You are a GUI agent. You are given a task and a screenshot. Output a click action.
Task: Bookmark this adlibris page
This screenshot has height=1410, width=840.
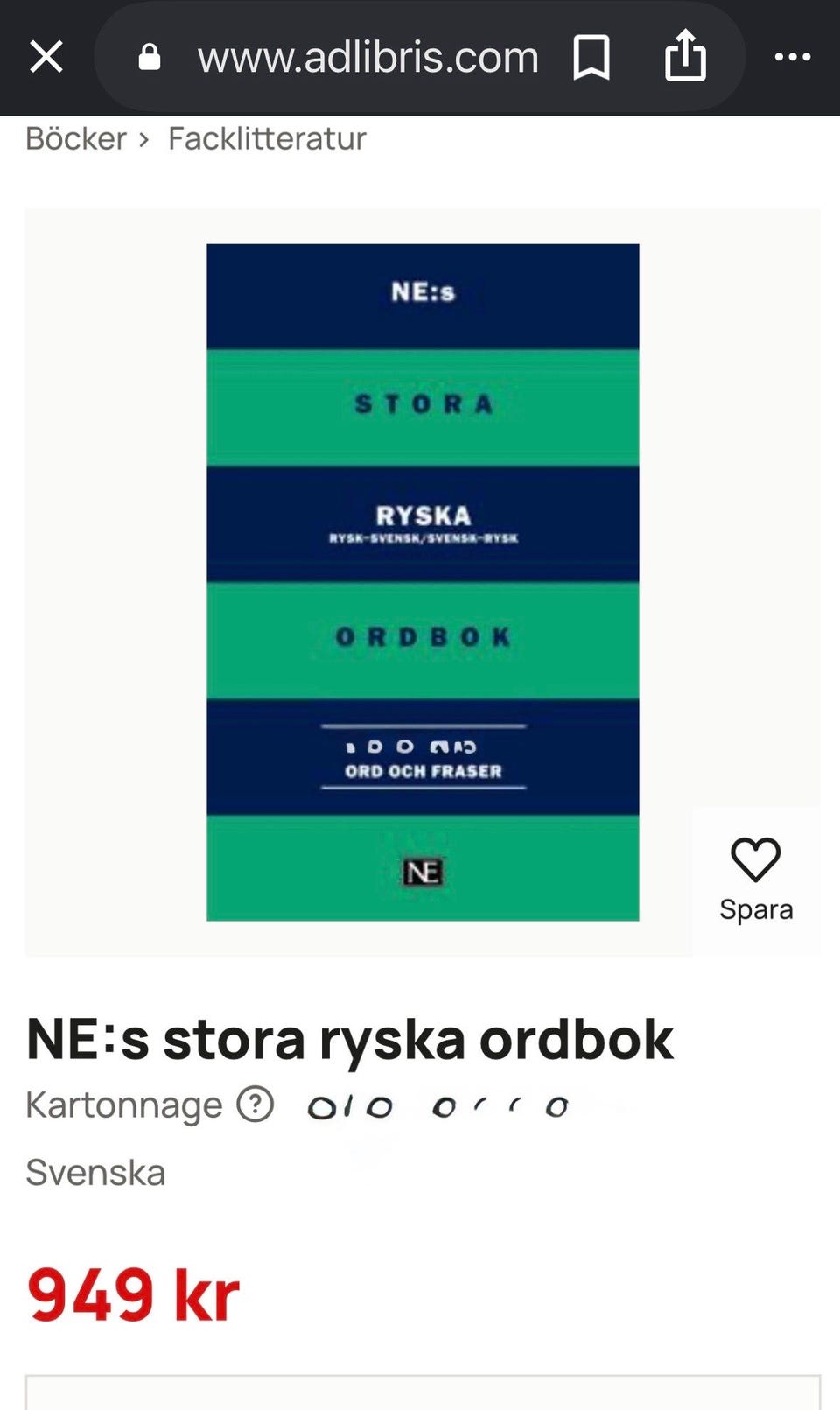(591, 58)
